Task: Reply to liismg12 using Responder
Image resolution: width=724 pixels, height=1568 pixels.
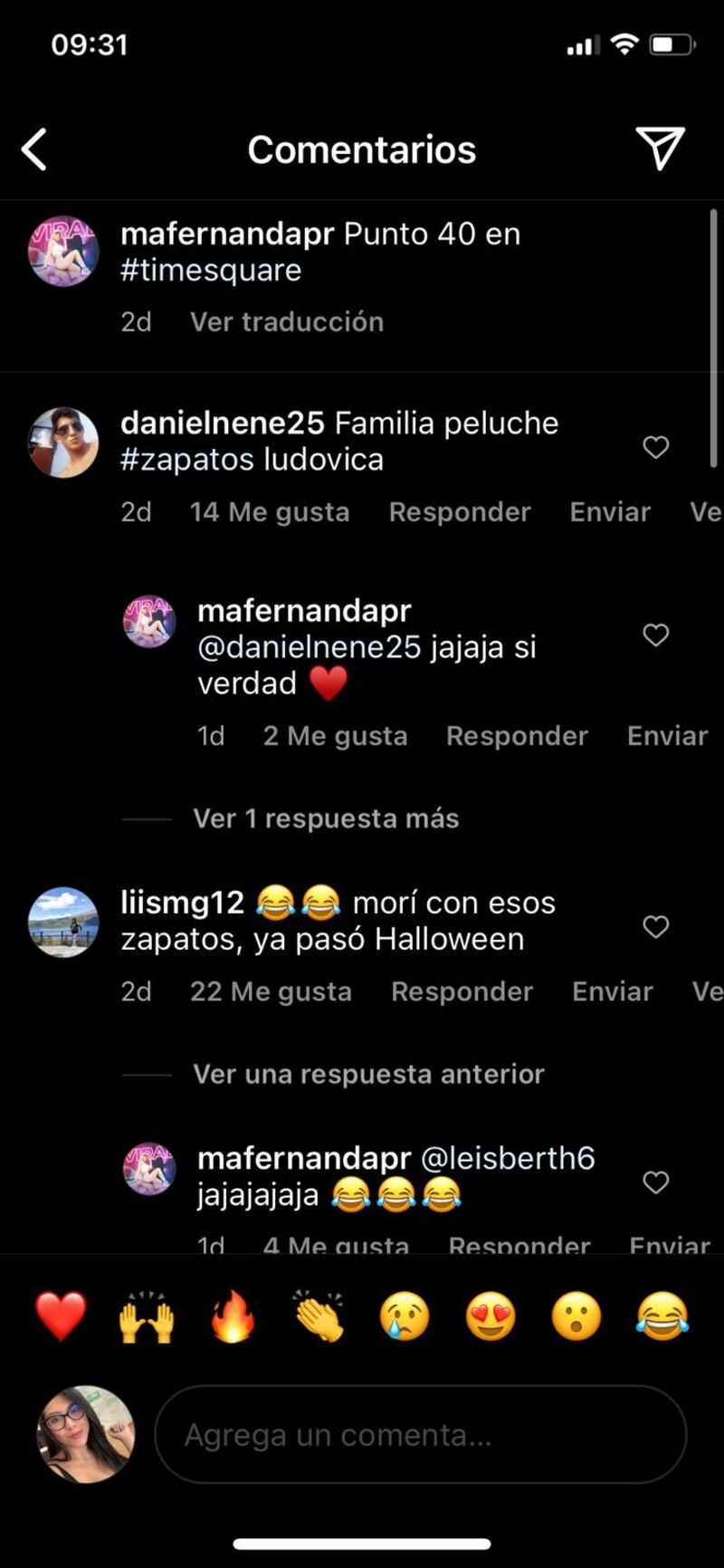Action: click(462, 991)
